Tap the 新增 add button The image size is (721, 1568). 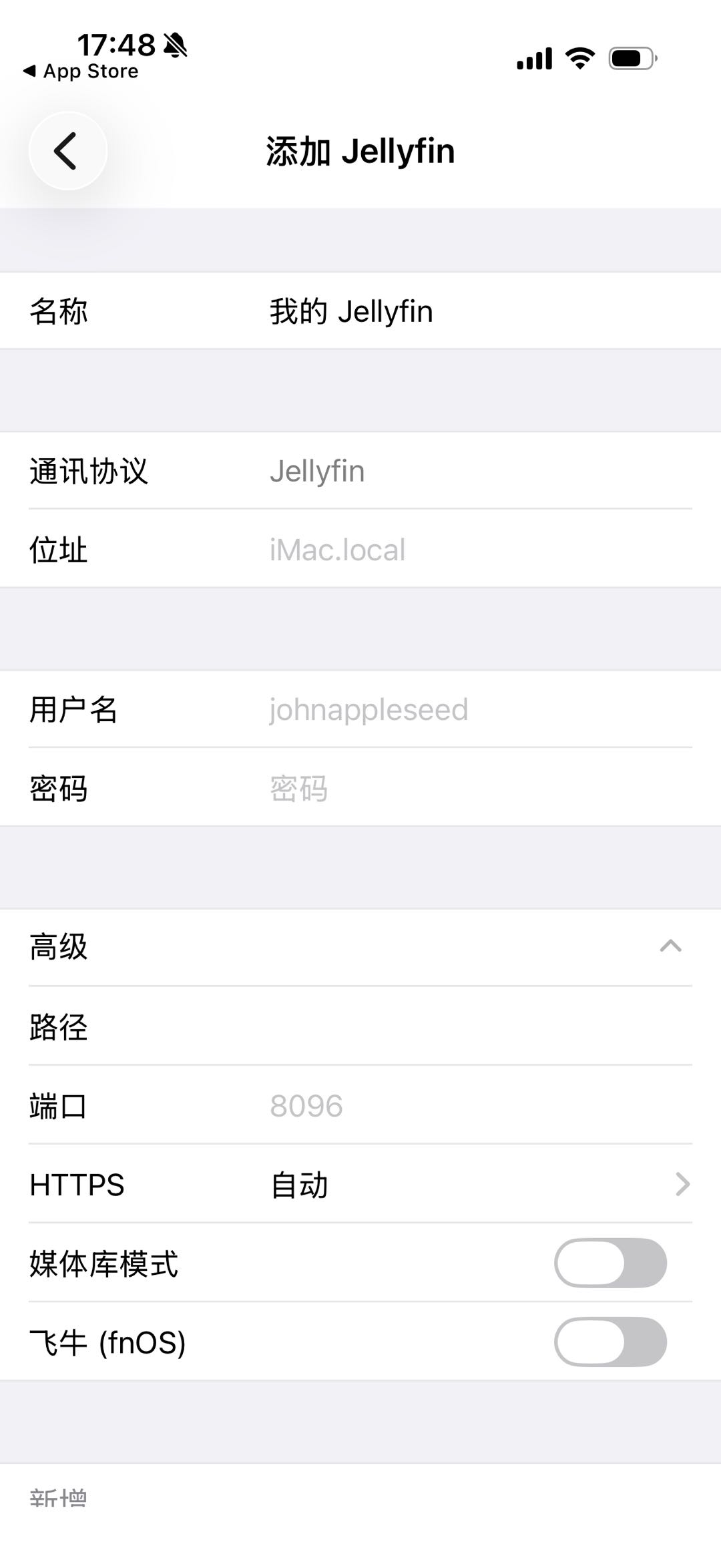[x=59, y=1499]
